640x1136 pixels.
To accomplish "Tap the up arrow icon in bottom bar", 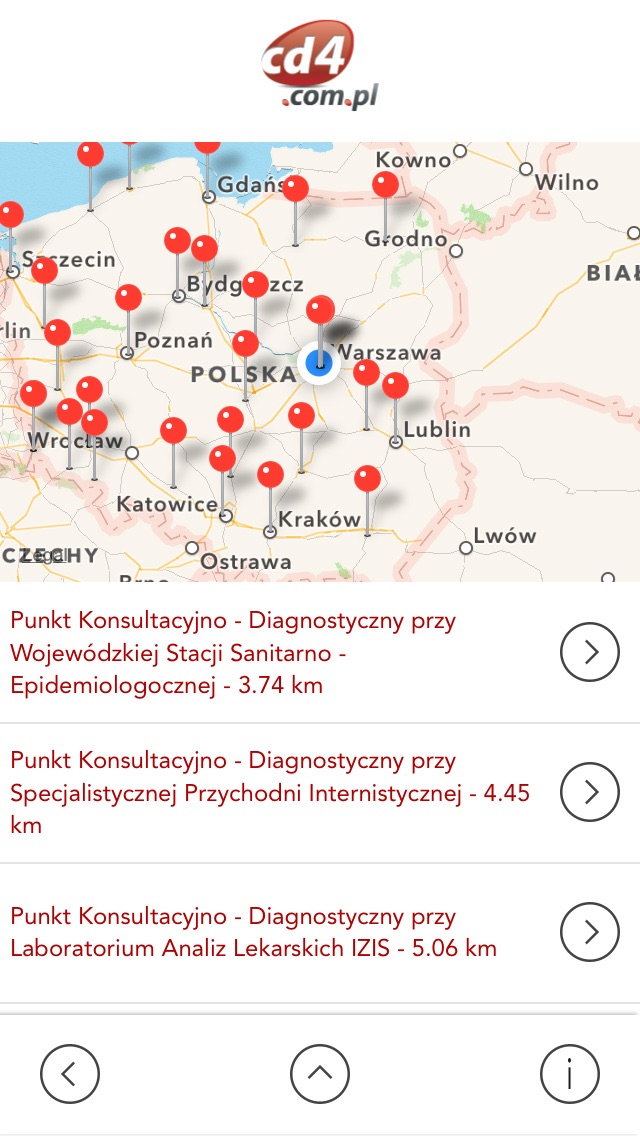I will (320, 1073).
